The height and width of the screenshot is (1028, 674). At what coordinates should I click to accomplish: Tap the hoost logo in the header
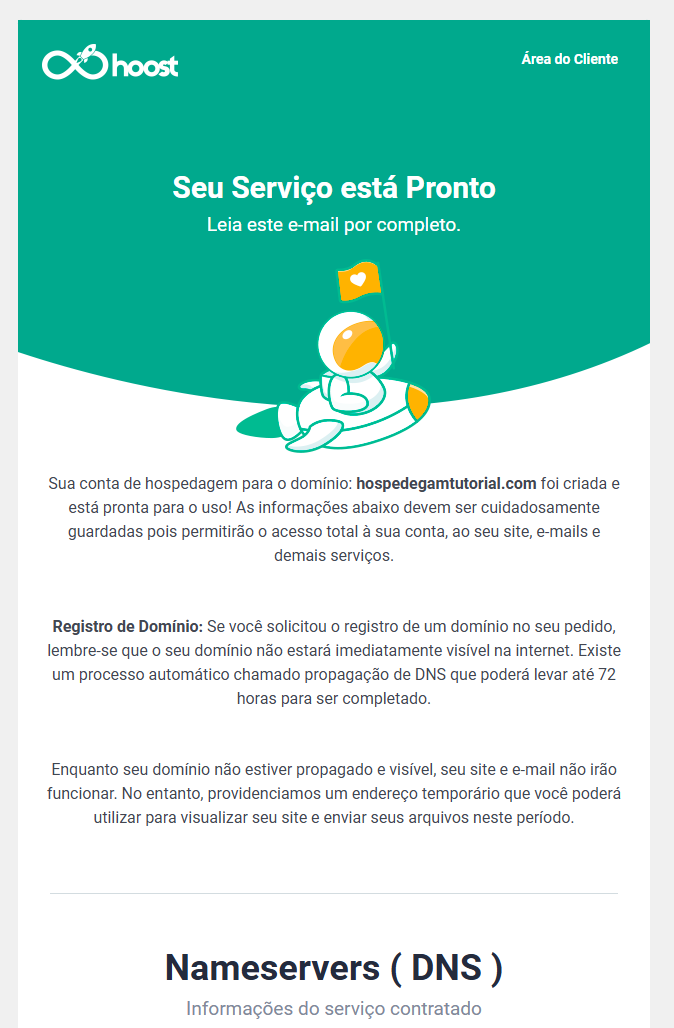110,64
